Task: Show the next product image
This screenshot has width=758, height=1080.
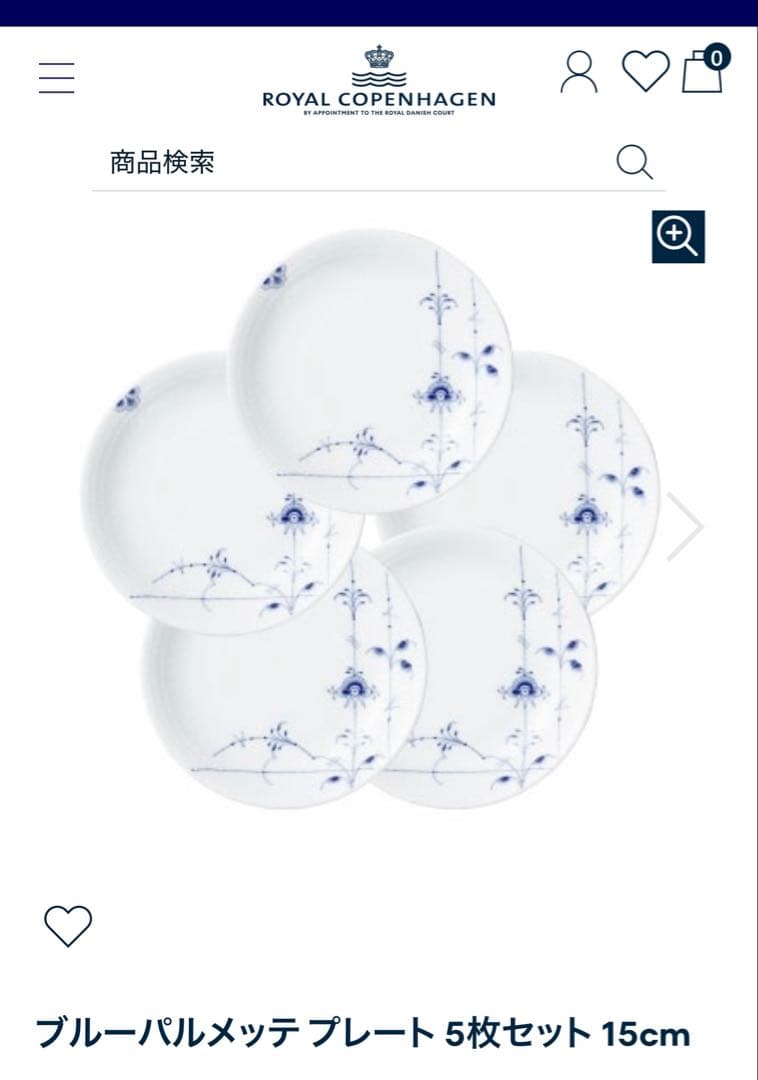Action: pyautogui.click(x=687, y=526)
